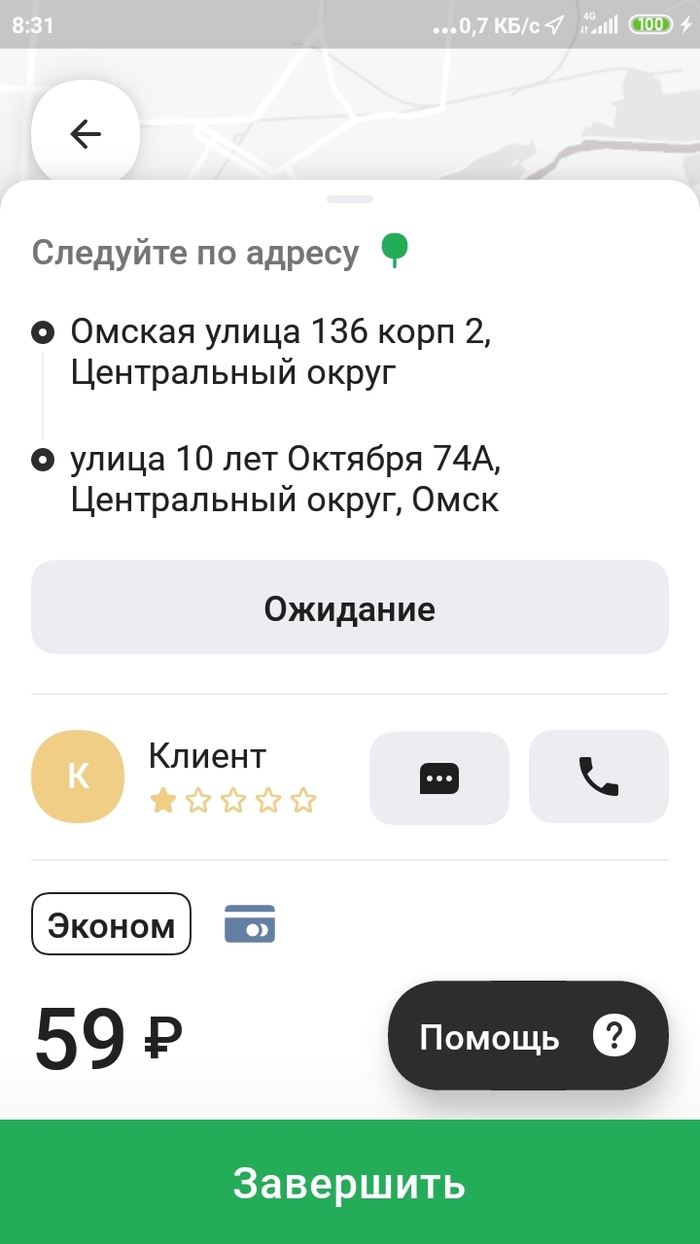The height and width of the screenshot is (1244, 700).
Task: Go back using the arrow button
Action: pyautogui.click(x=85, y=134)
